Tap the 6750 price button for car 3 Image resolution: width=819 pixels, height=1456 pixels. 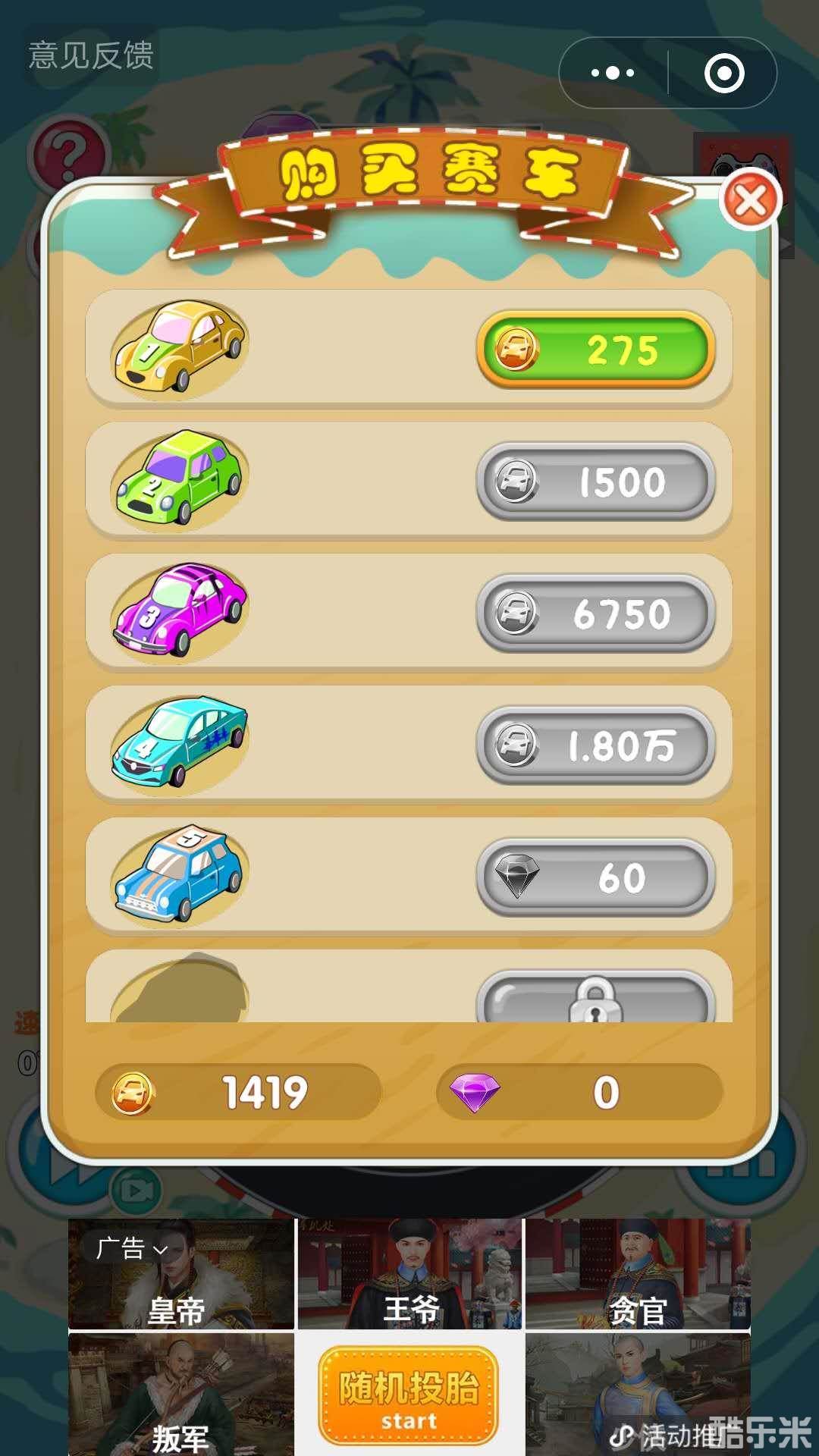(x=595, y=613)
